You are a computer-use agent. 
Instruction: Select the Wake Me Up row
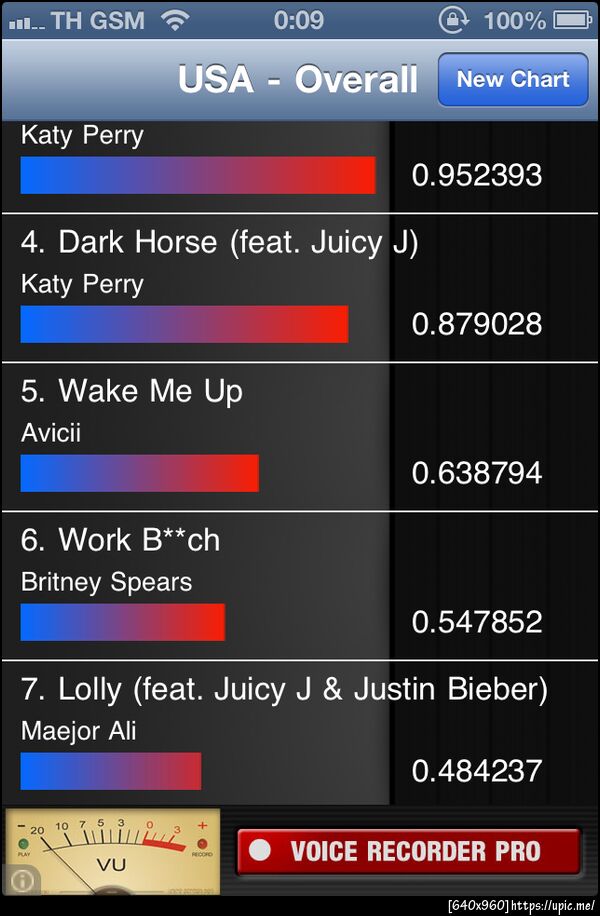pos(300,437)
